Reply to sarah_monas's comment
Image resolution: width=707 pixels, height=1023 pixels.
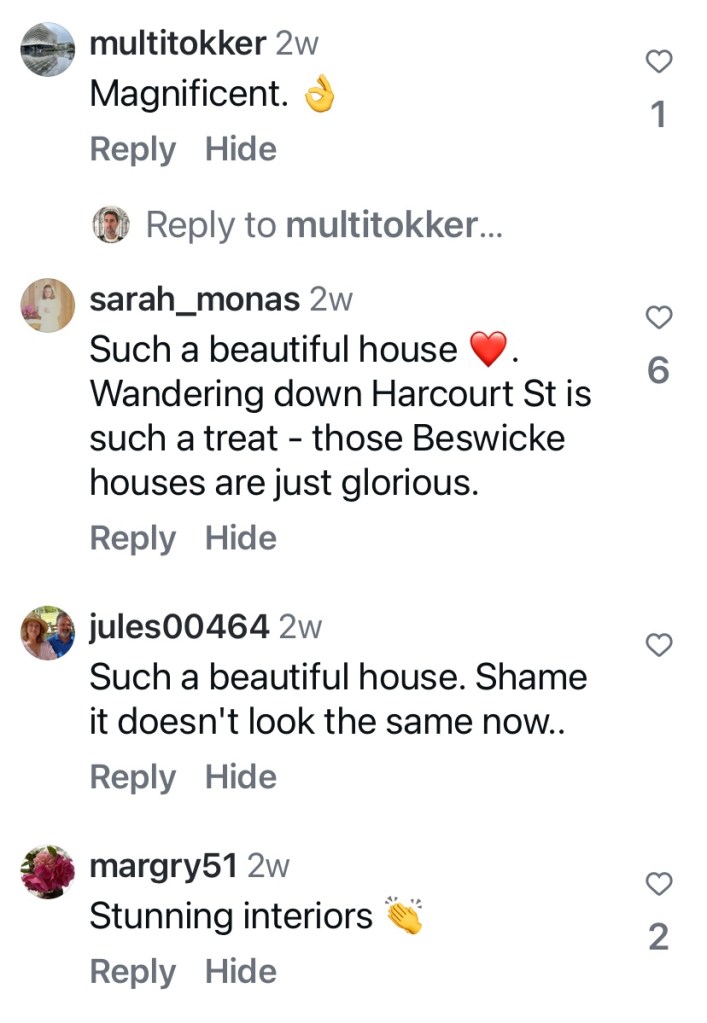[x=132, y=538]
